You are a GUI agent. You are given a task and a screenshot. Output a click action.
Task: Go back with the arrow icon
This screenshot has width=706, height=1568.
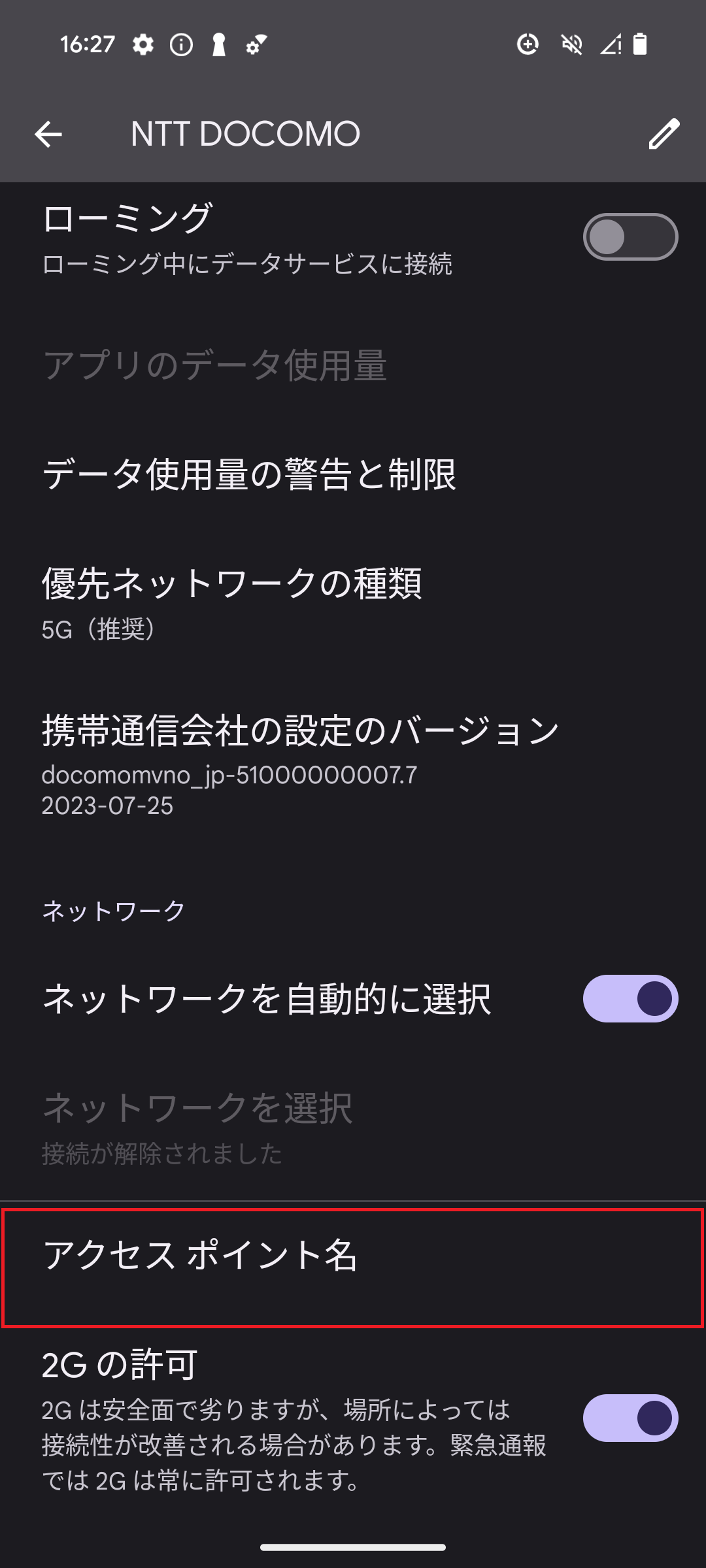[x=48, y=135]
